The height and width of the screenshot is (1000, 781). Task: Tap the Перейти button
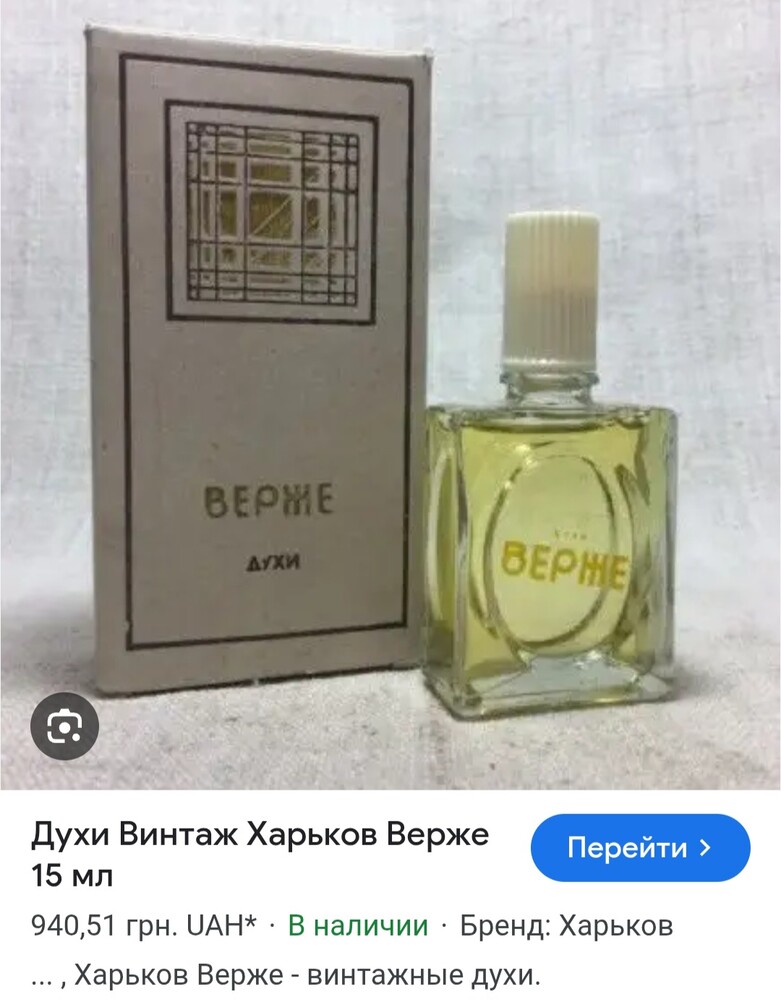640,848
